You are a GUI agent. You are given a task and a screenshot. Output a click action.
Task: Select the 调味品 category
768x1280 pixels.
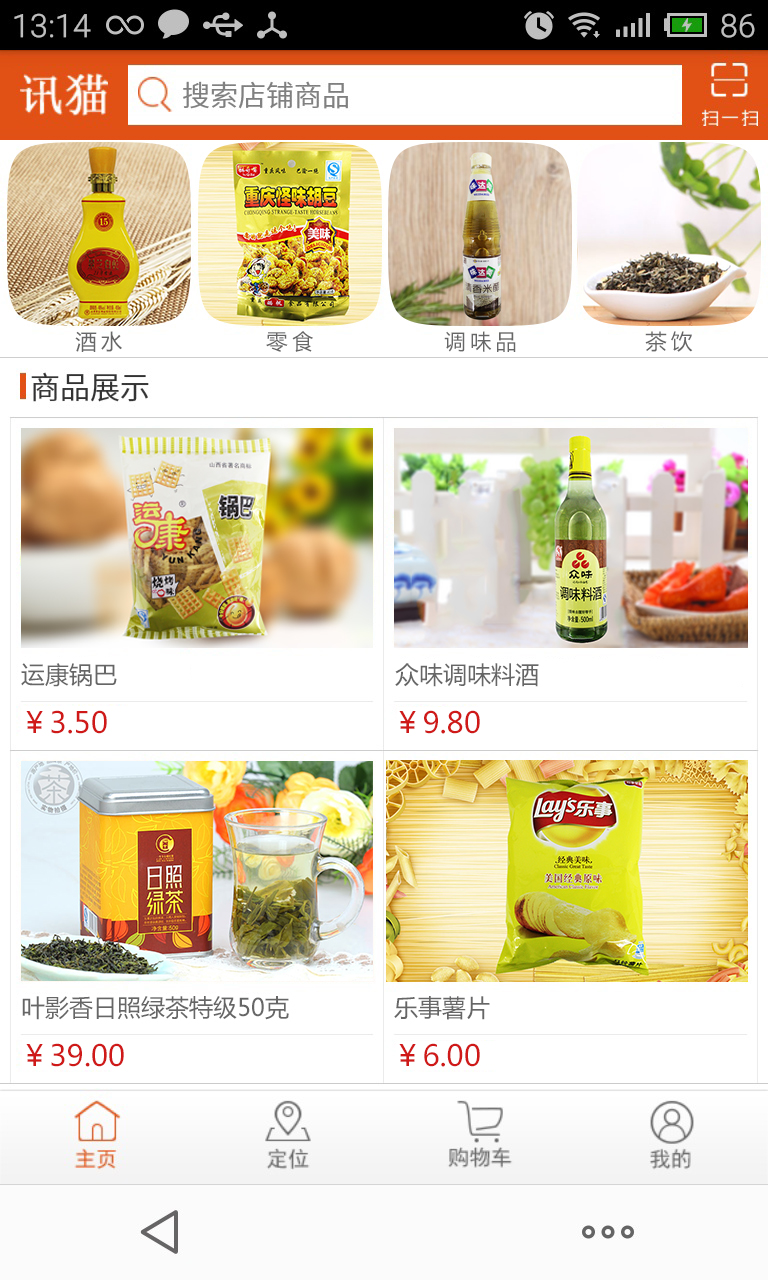(x=480, y=248)
